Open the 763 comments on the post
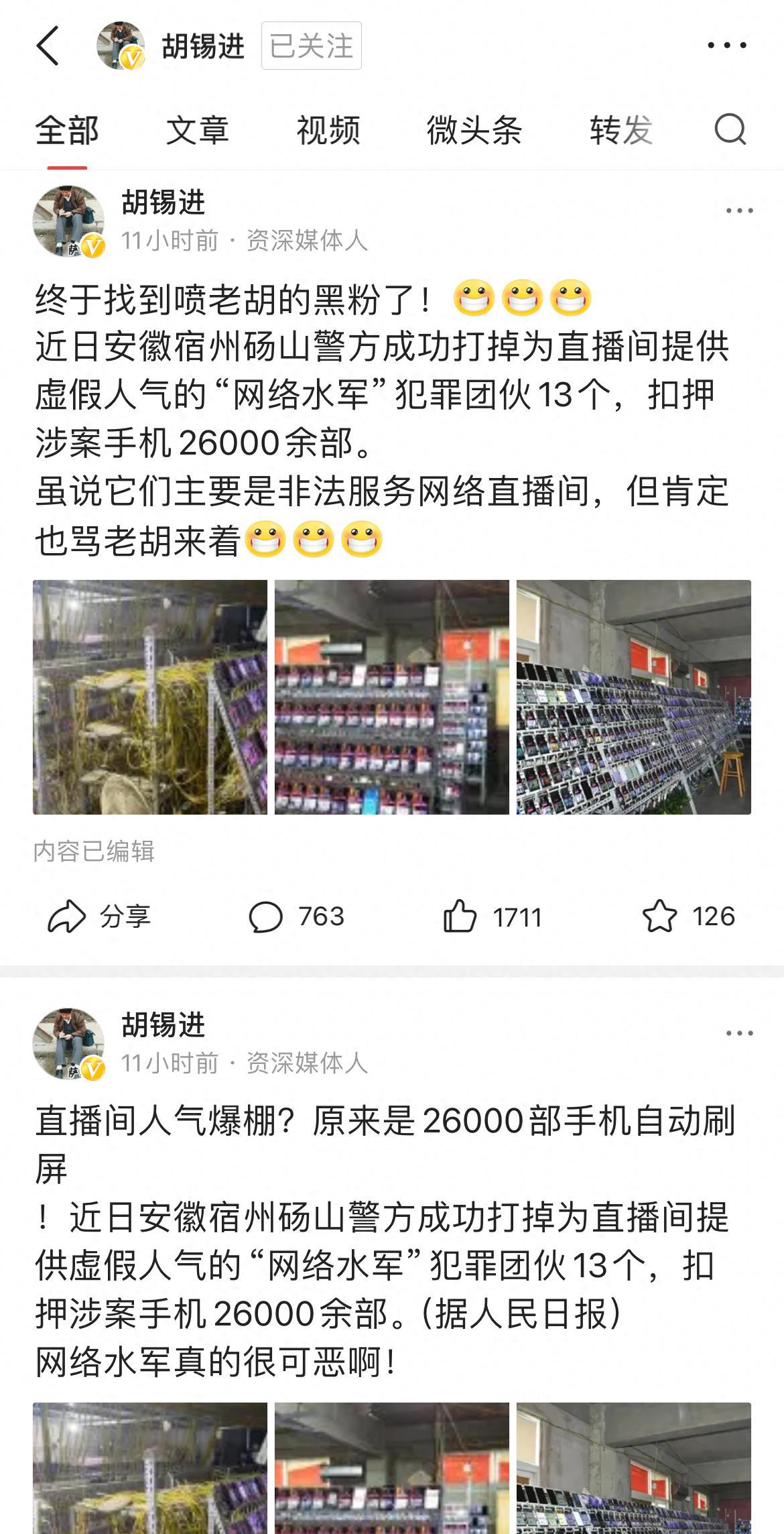The image size is (784, 1534). (296, 917)
